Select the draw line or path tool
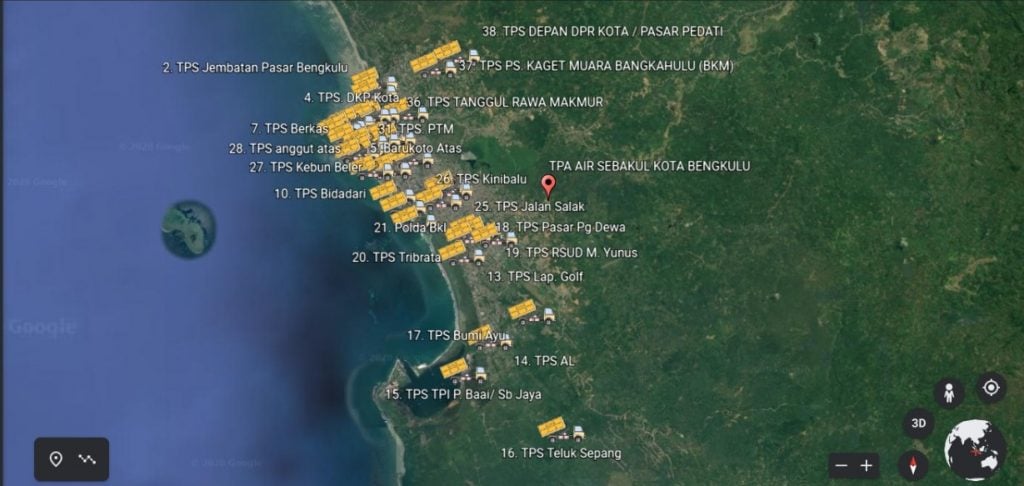The width and height of the screenshot is (1024, 486). (x=89, y=459)
